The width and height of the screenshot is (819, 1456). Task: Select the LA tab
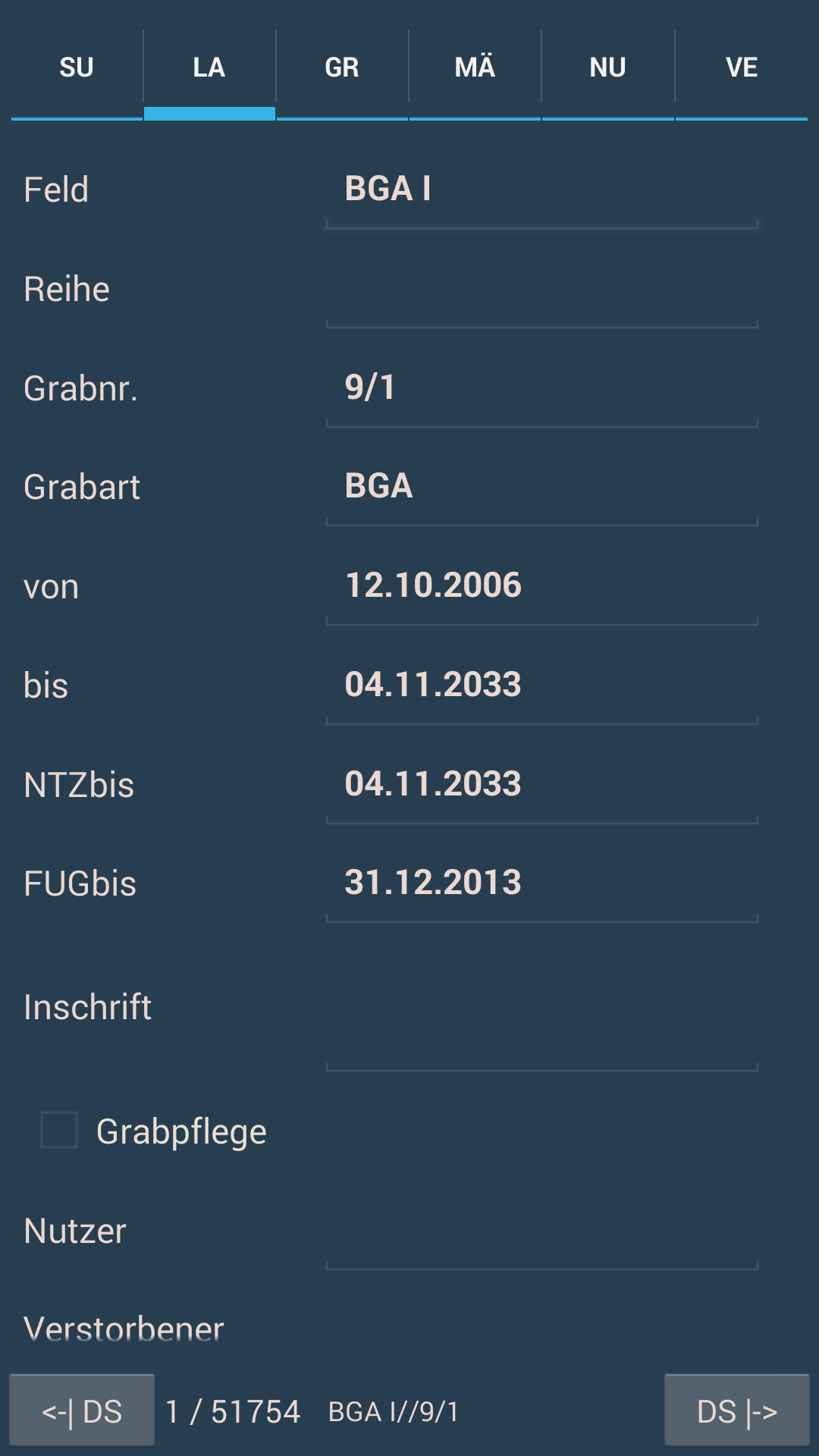(x=209, y=67)
